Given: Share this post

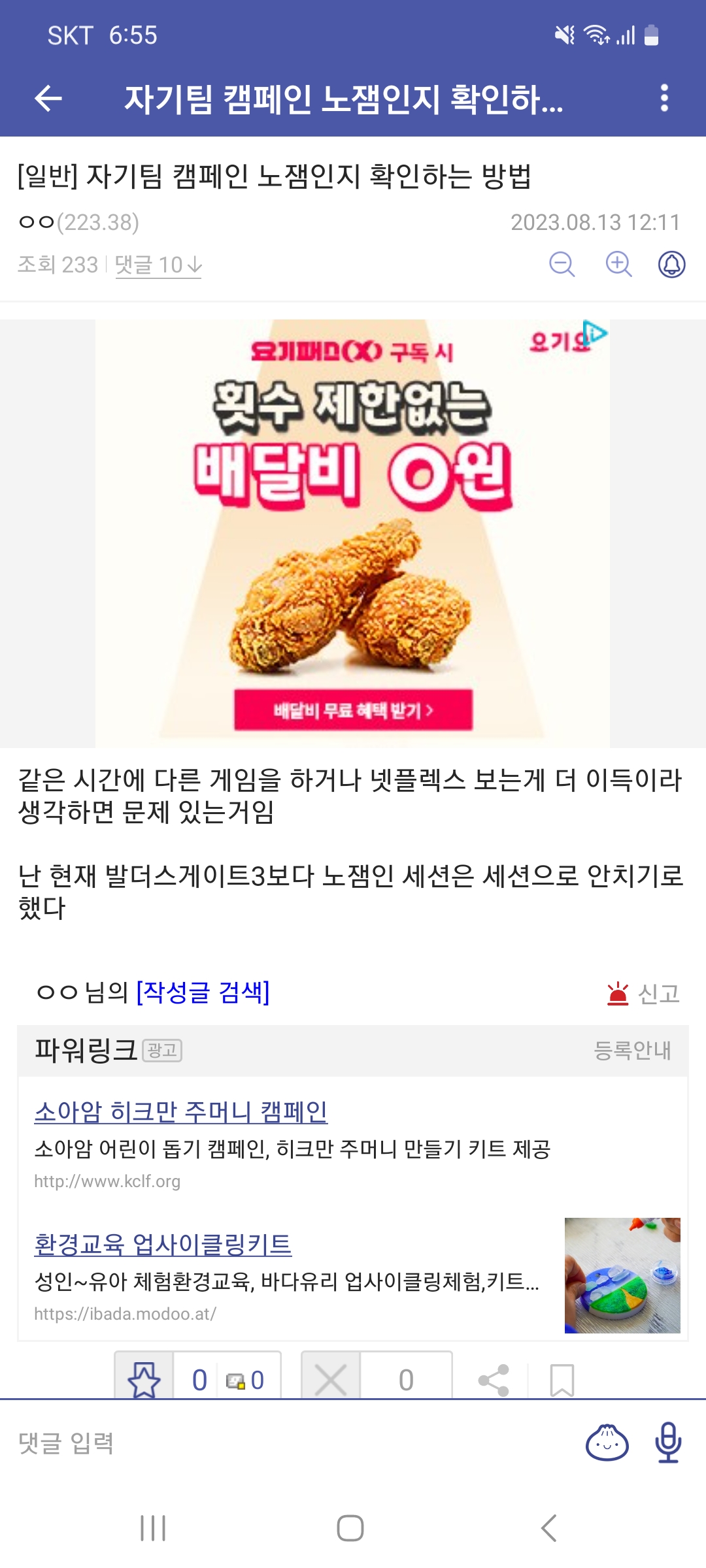Looking at the screenshot, I should 494,1380.
